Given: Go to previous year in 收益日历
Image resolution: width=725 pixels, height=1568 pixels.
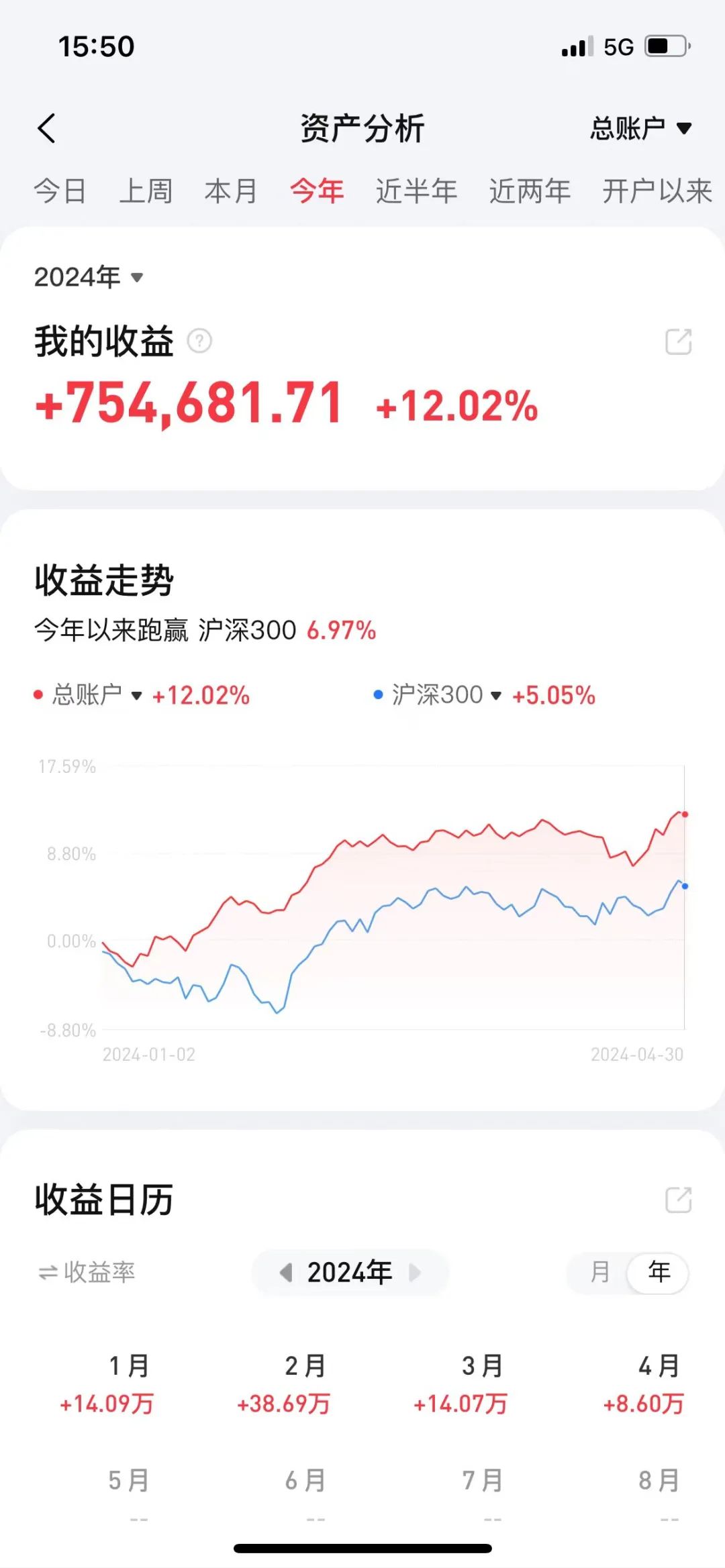Looking at the screenshot, I should pos(286,1272).
